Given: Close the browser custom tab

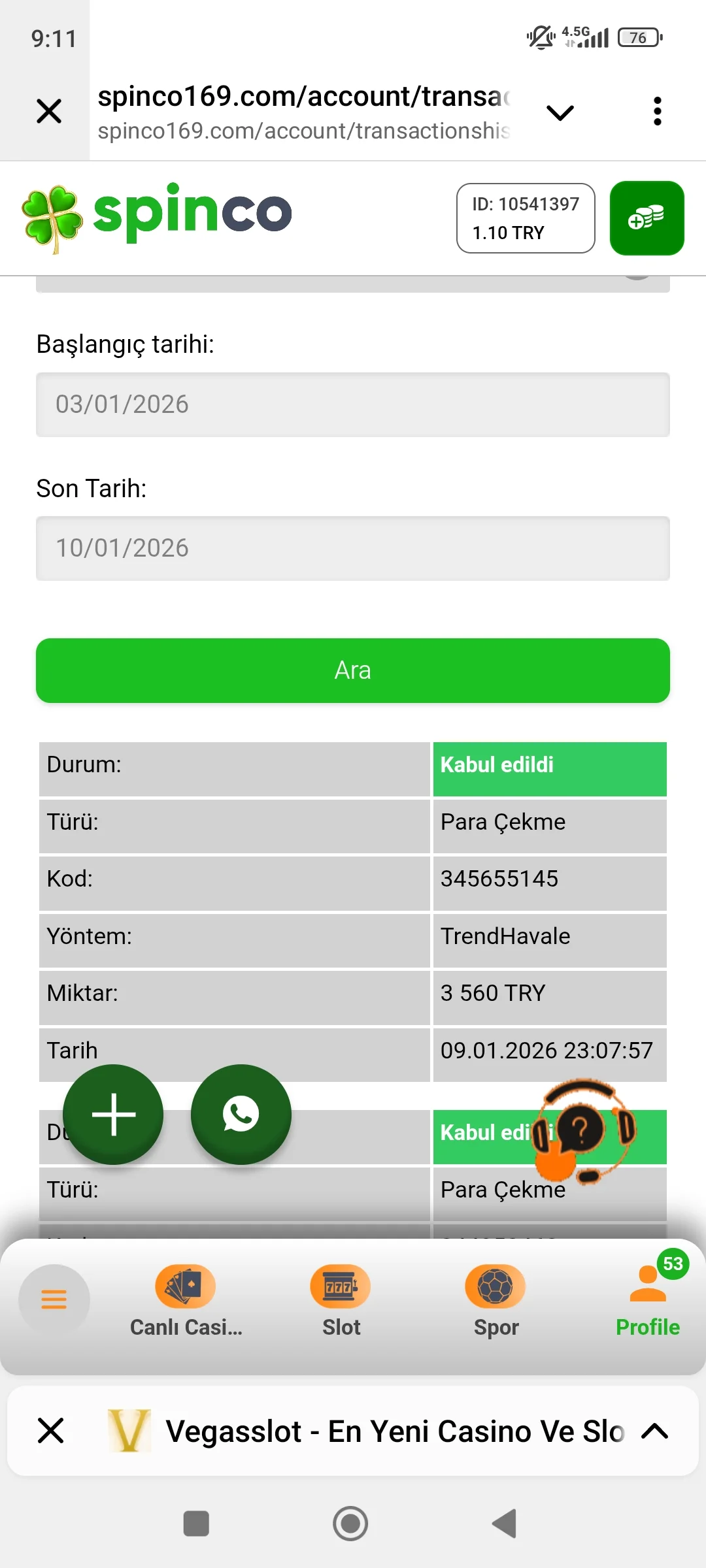Looking at the screenshot, I should point(49,111).
